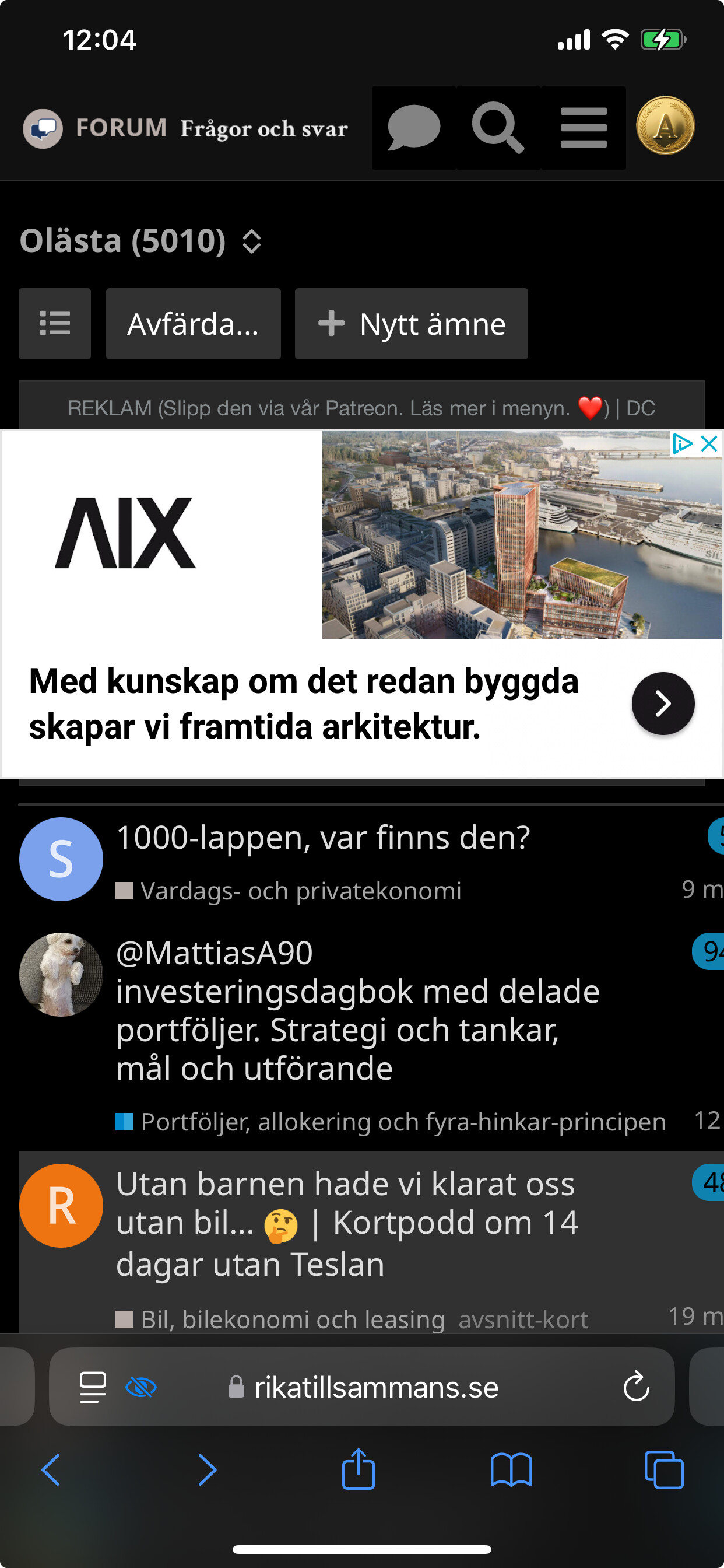
Task: Open the Safari share sheet
Action: (359, 1469)
